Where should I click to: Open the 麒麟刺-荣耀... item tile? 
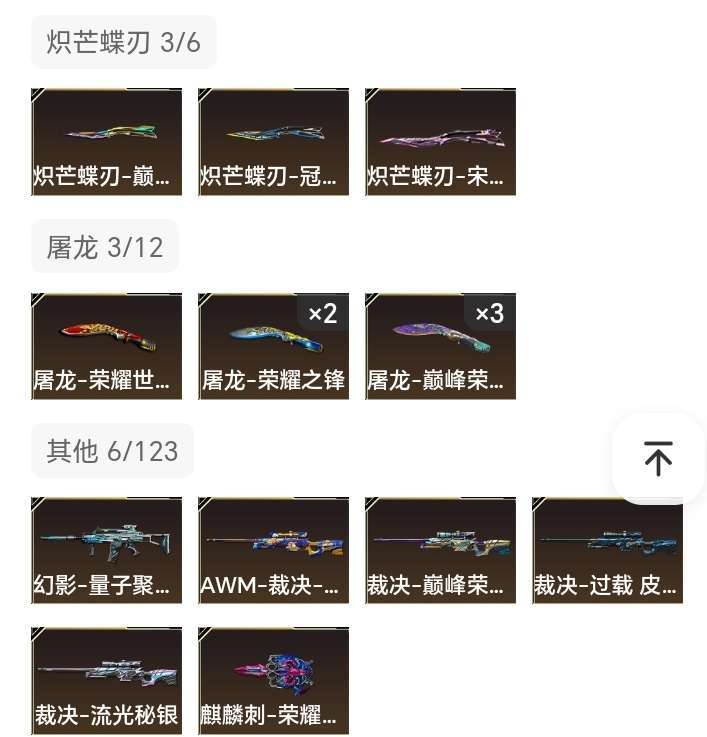pos(274,681)
